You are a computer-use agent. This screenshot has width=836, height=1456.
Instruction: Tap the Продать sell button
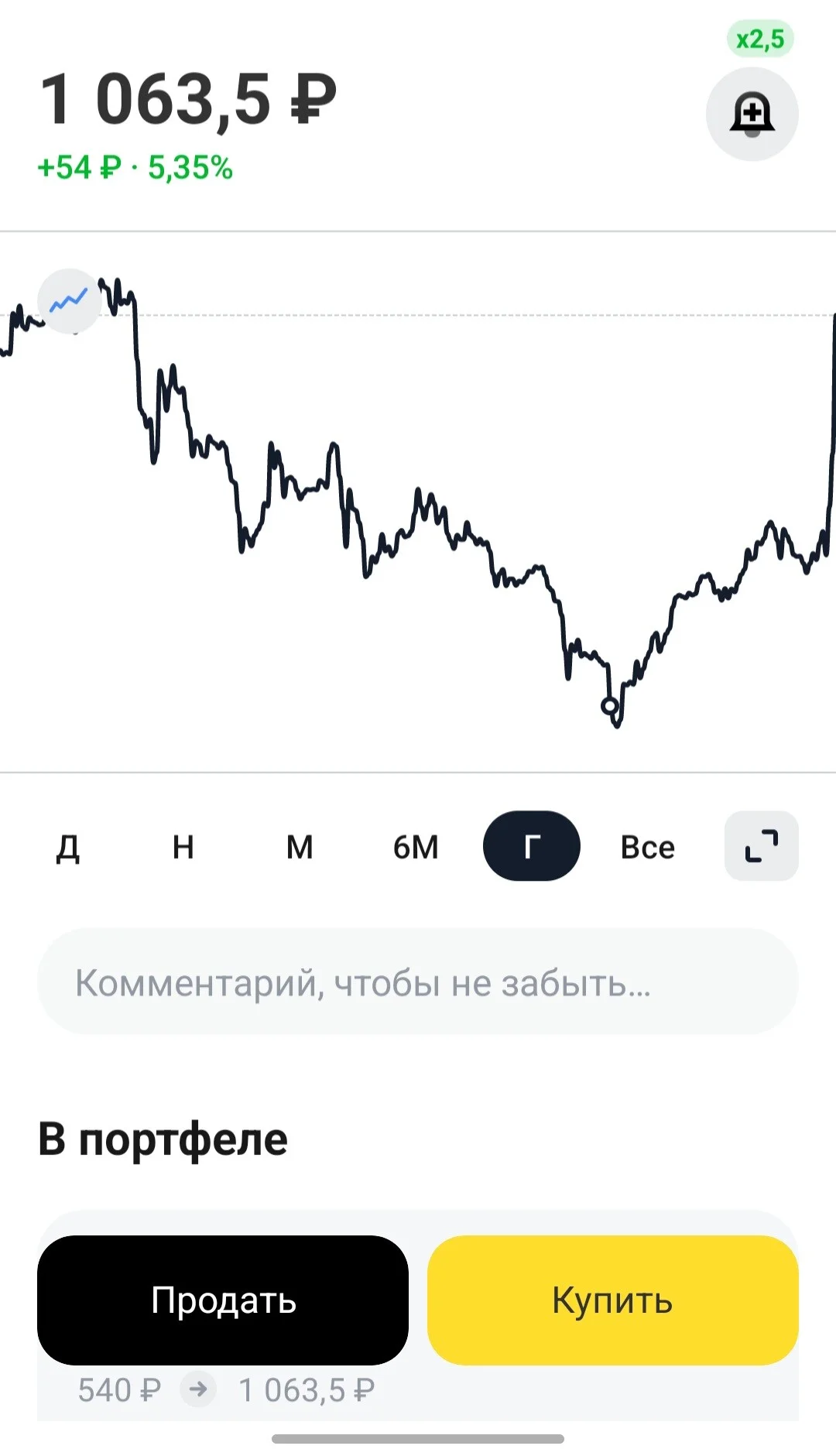pos(223,1300)
